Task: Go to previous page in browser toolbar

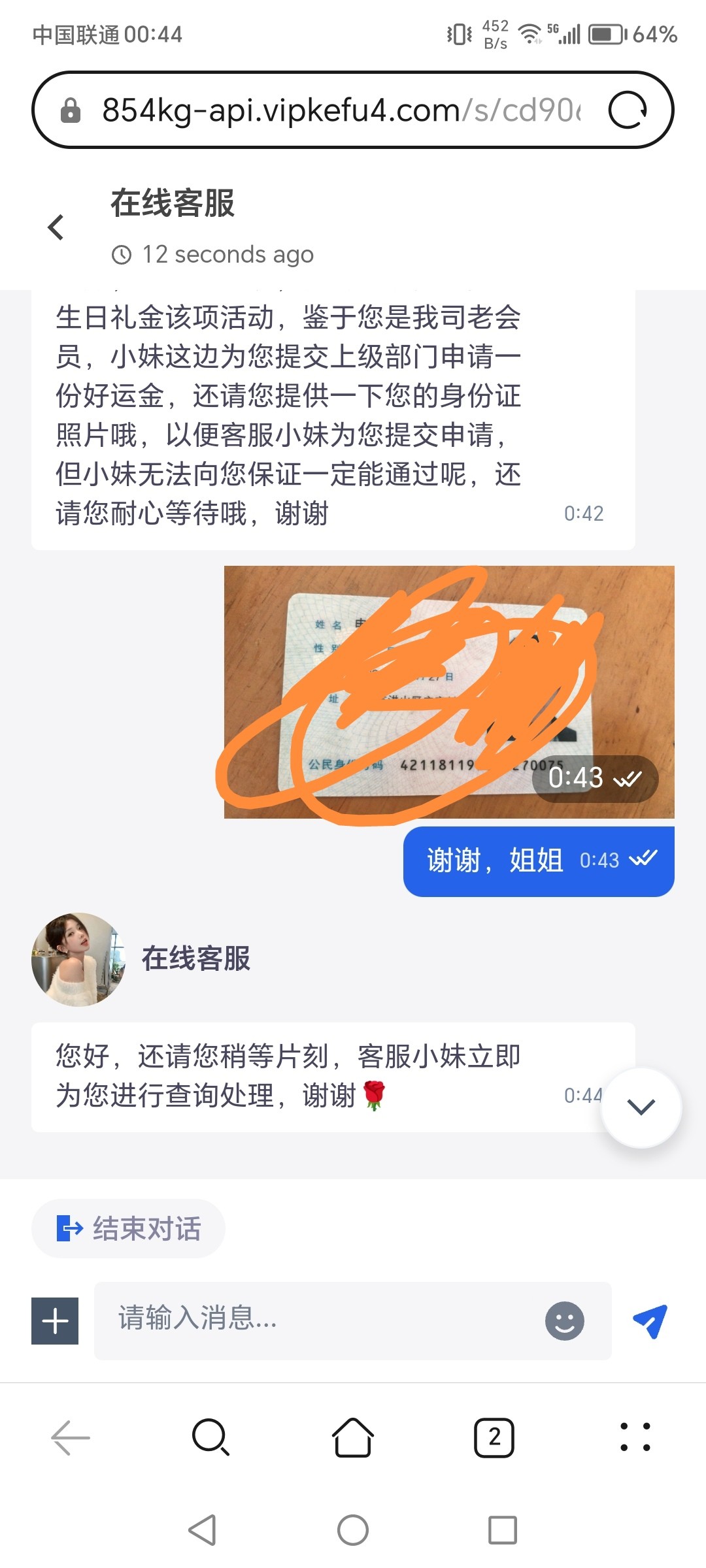Action: [71, 1437]
